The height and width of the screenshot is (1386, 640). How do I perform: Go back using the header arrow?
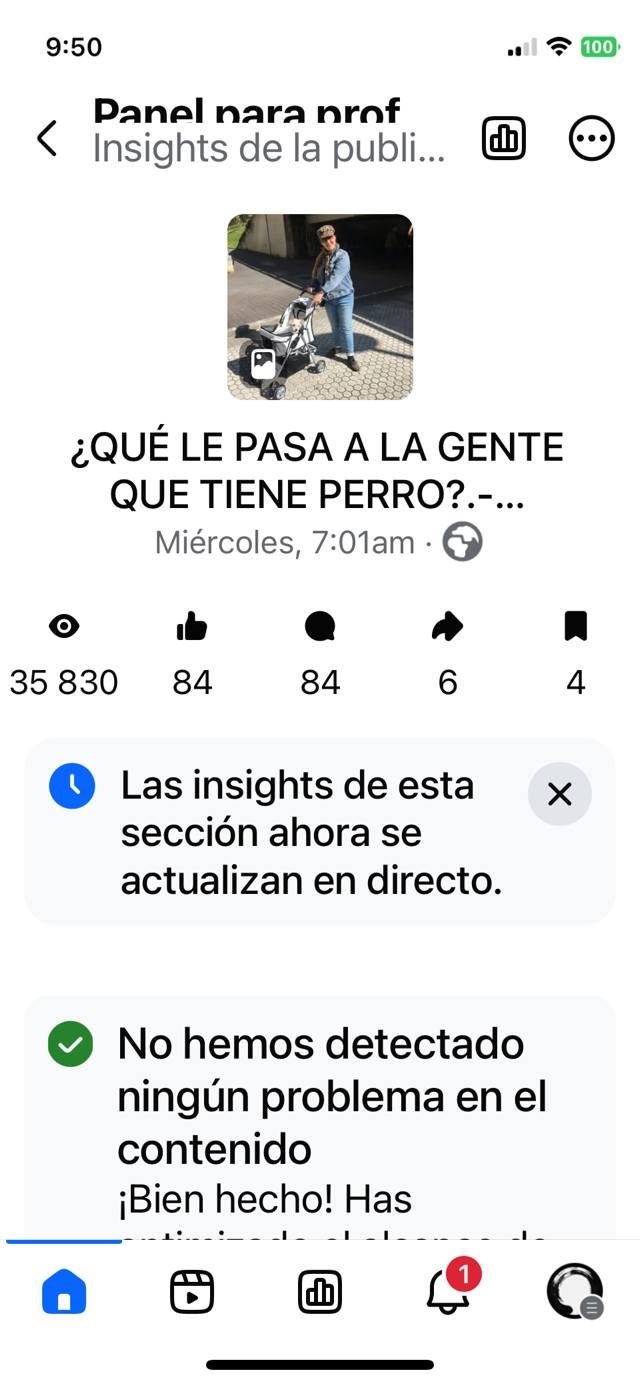point(47,138)
